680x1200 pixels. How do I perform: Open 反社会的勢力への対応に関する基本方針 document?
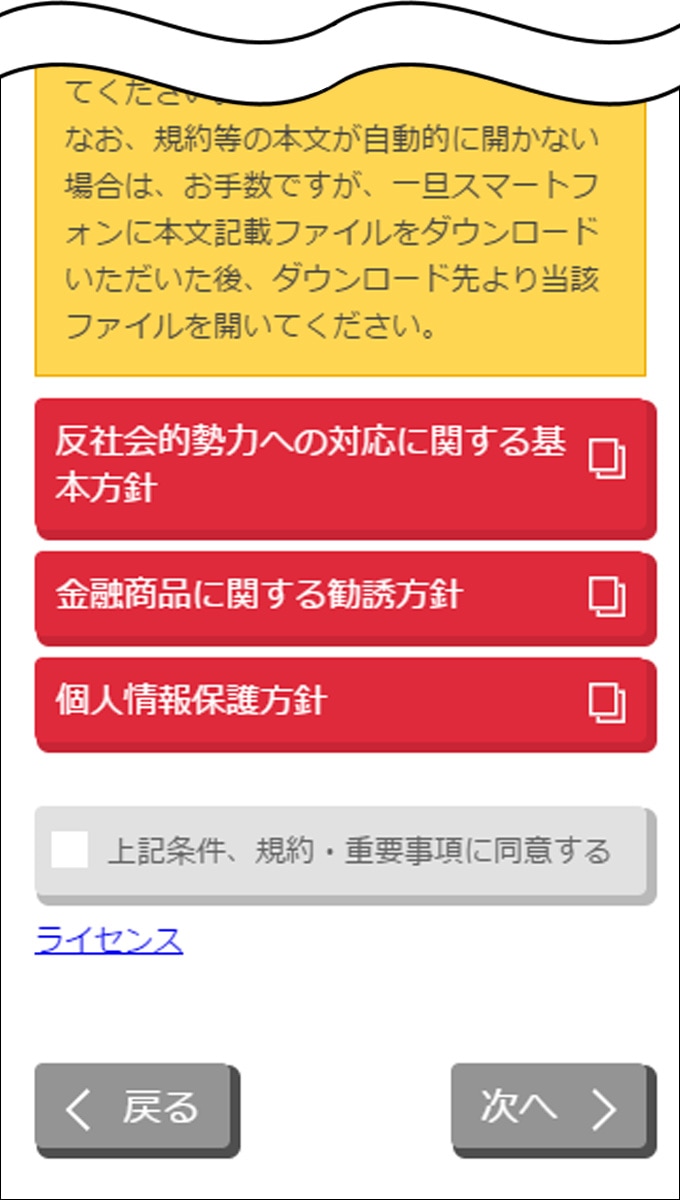click(x=345, y=466)
